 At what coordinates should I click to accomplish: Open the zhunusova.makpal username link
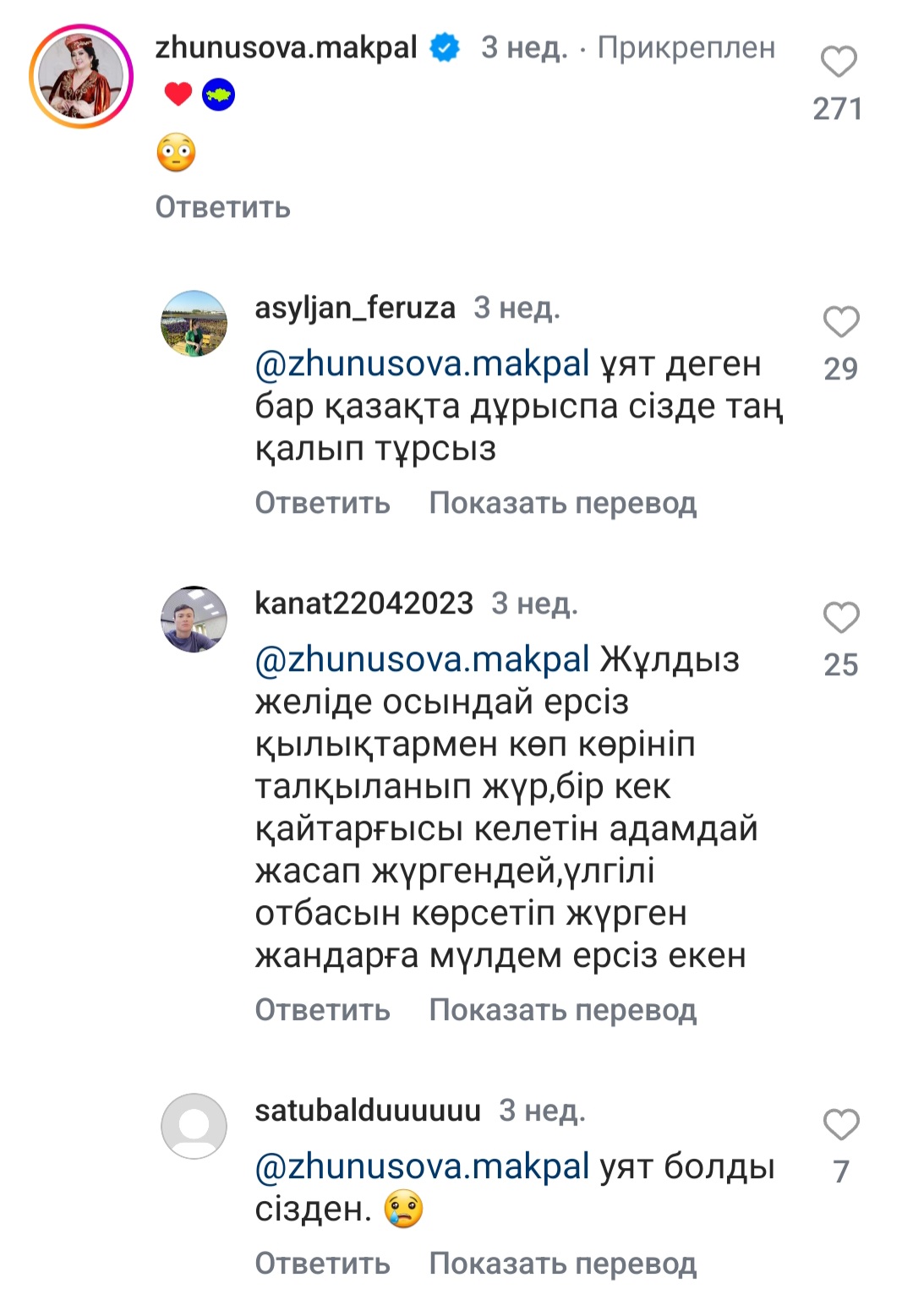tap(286, 48)
